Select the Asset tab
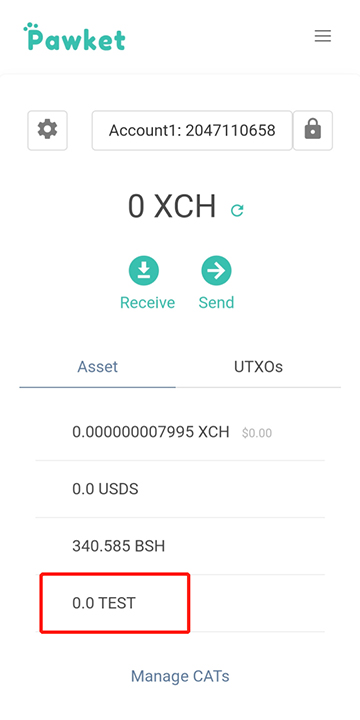The height and width of the screenshot is (720, 360). [x=97, y=366]
